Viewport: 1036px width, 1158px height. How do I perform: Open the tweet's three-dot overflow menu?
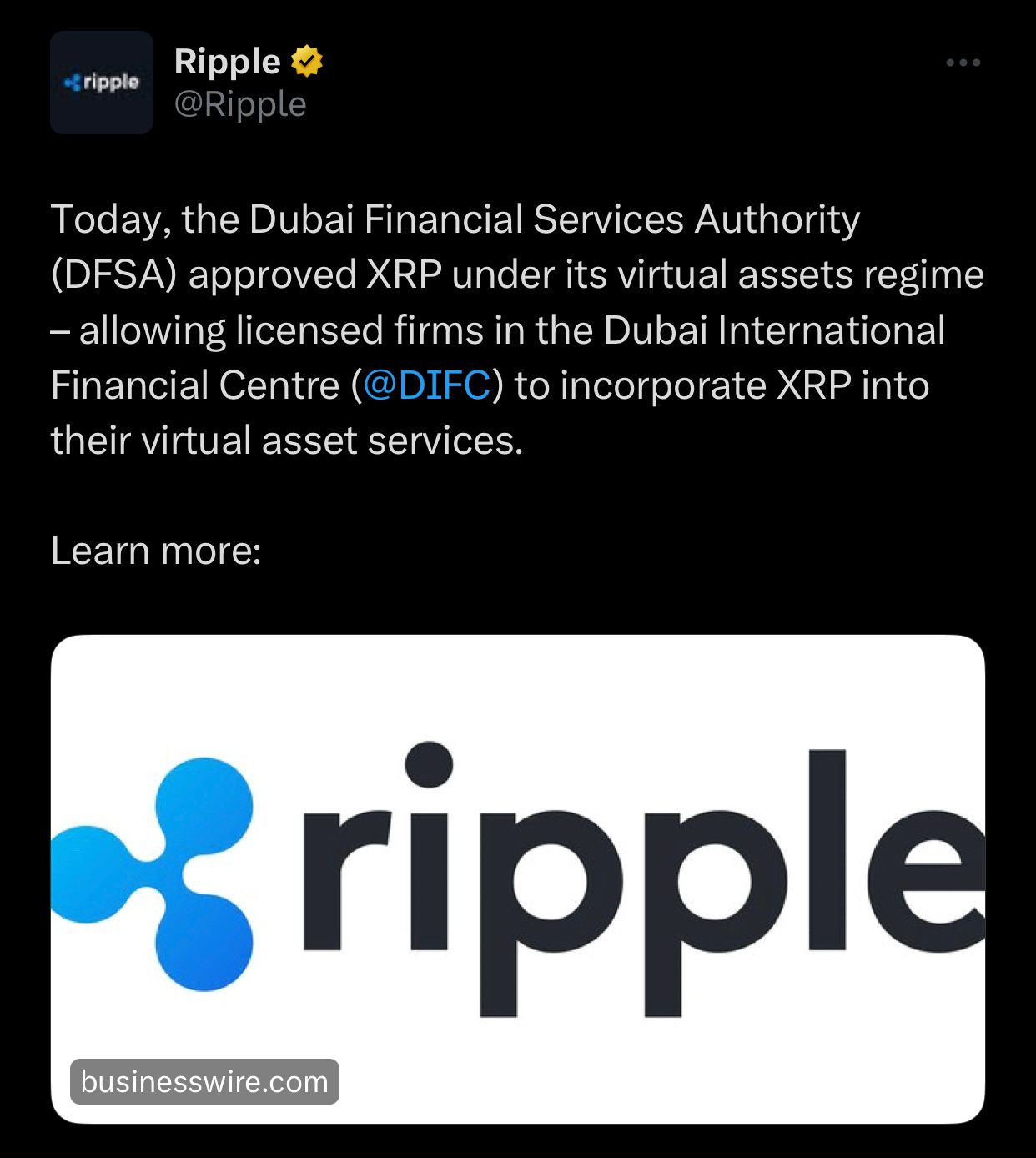point(963,63)
